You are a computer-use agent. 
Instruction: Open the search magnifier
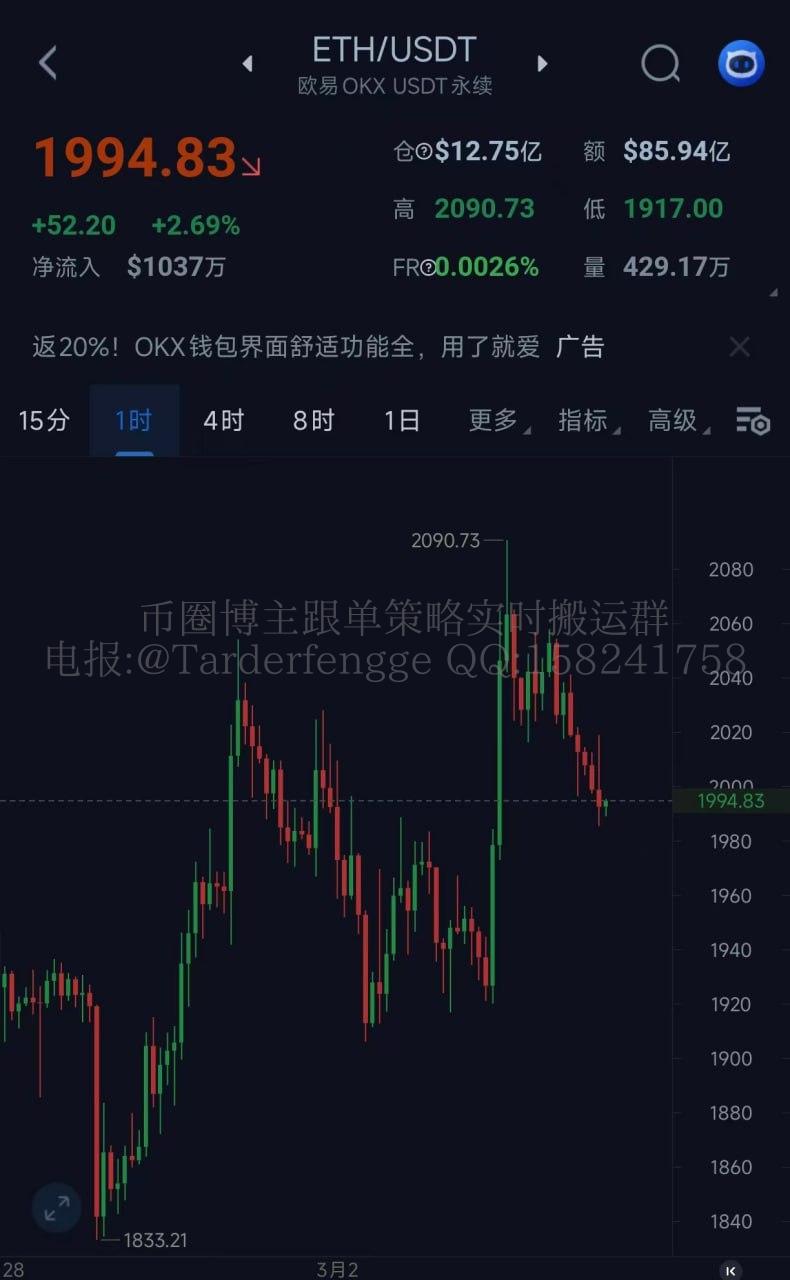pyautogui.click(x=660, y=64)
